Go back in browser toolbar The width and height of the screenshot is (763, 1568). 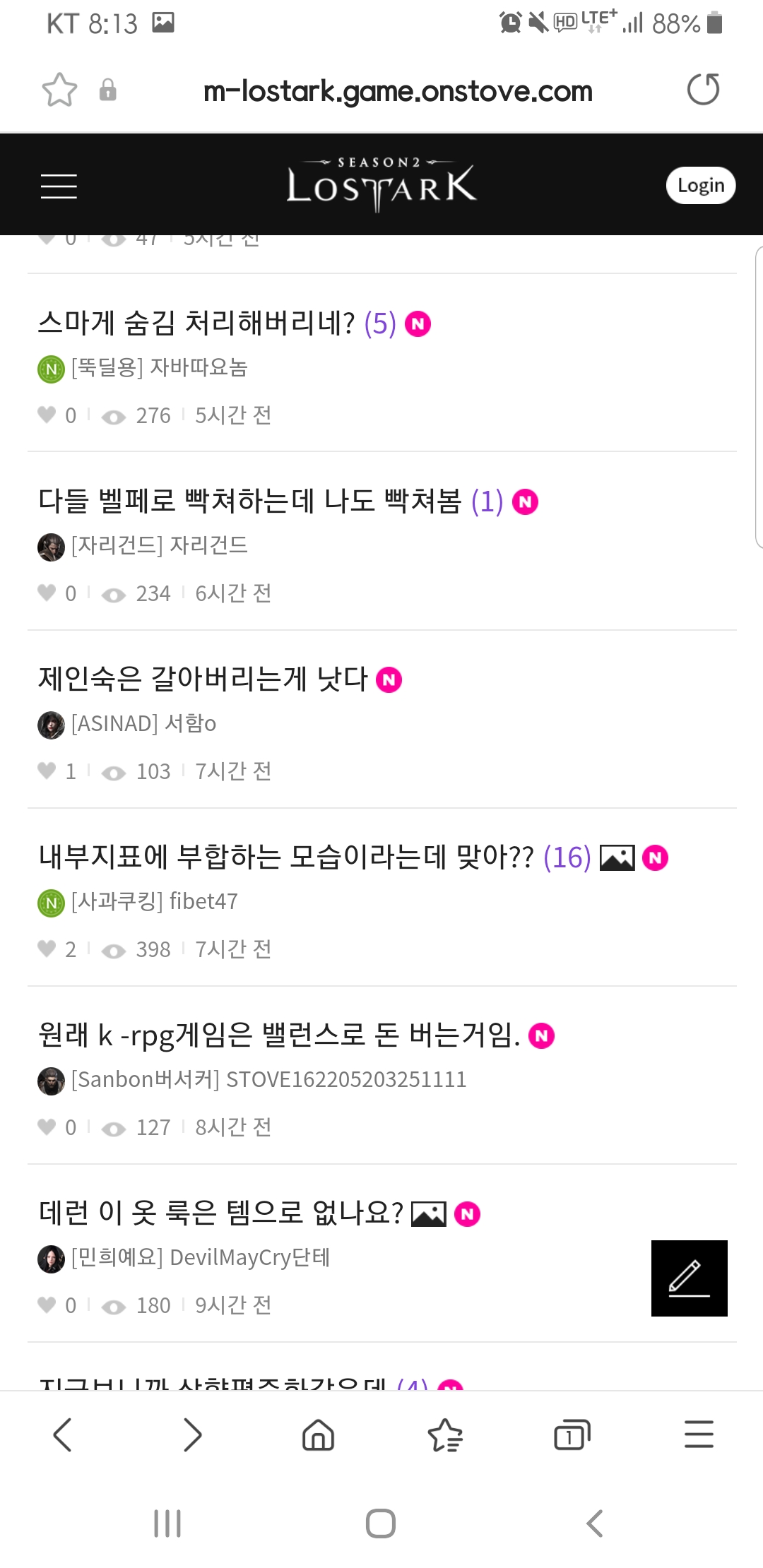click(63, 1435)
